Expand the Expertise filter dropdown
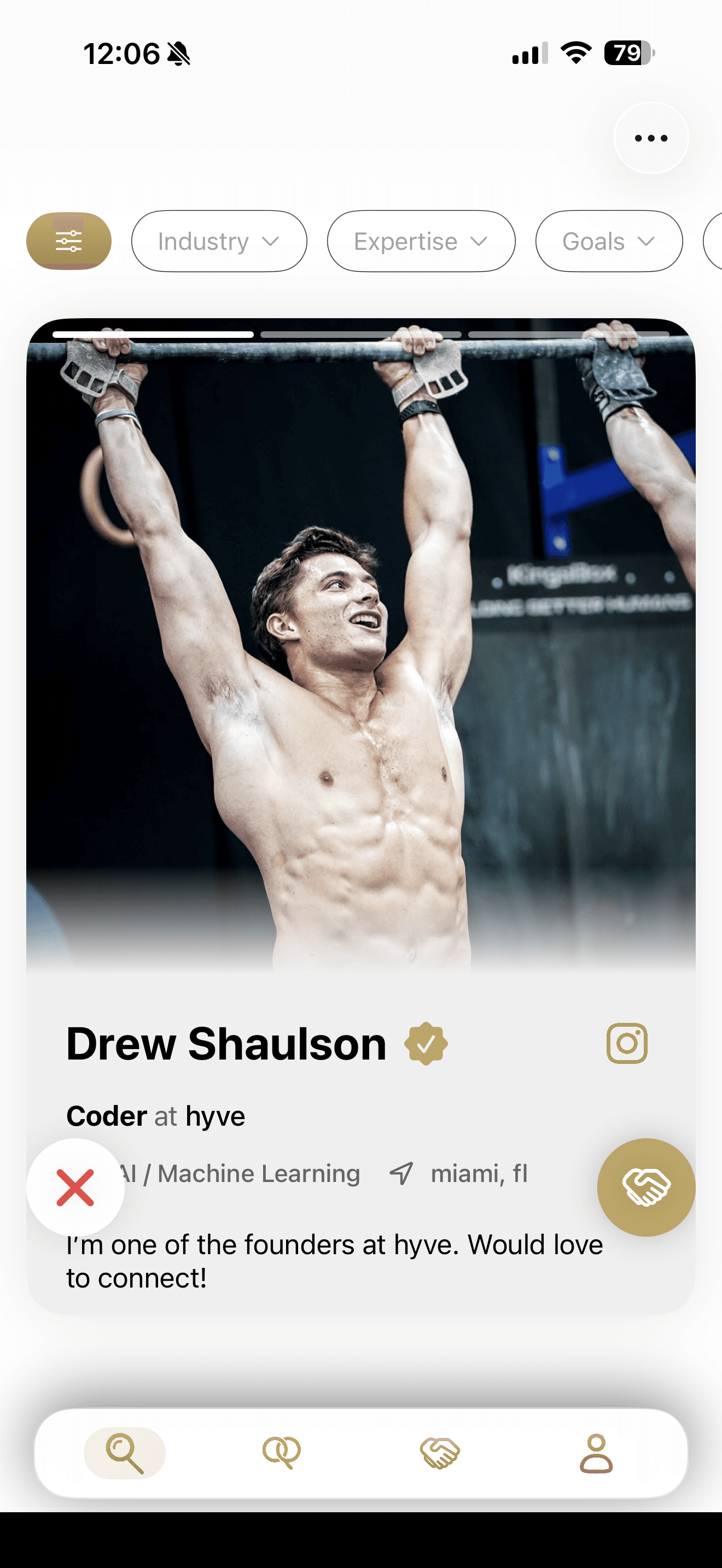Screen dimensions: 722x1568 [421, 241]
